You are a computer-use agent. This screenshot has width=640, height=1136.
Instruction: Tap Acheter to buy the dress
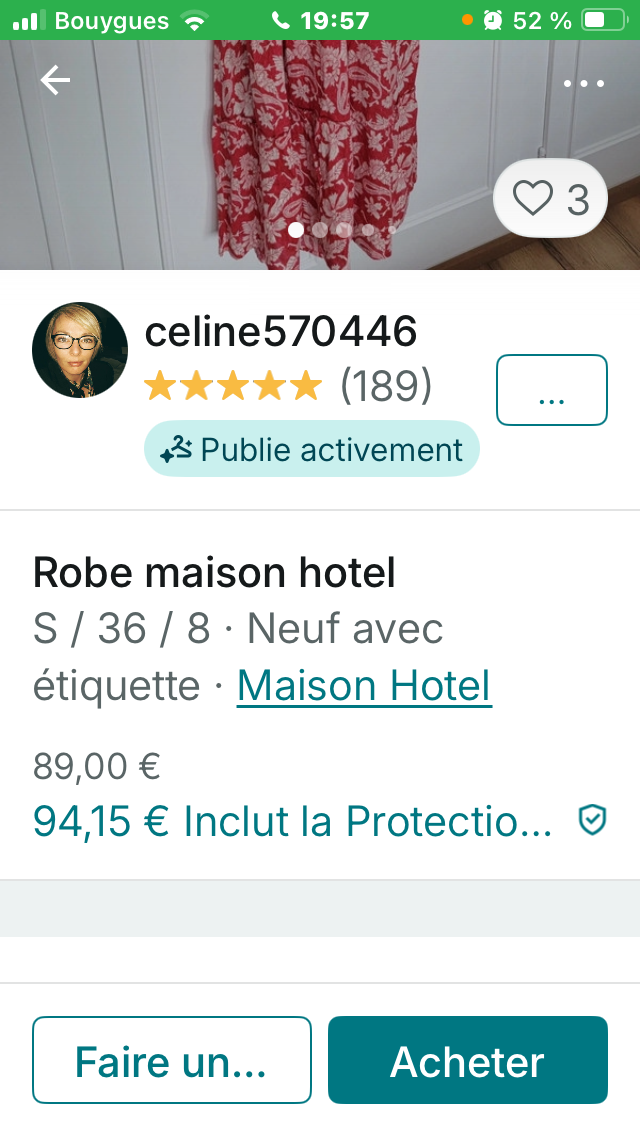(x=467, y=1060)
